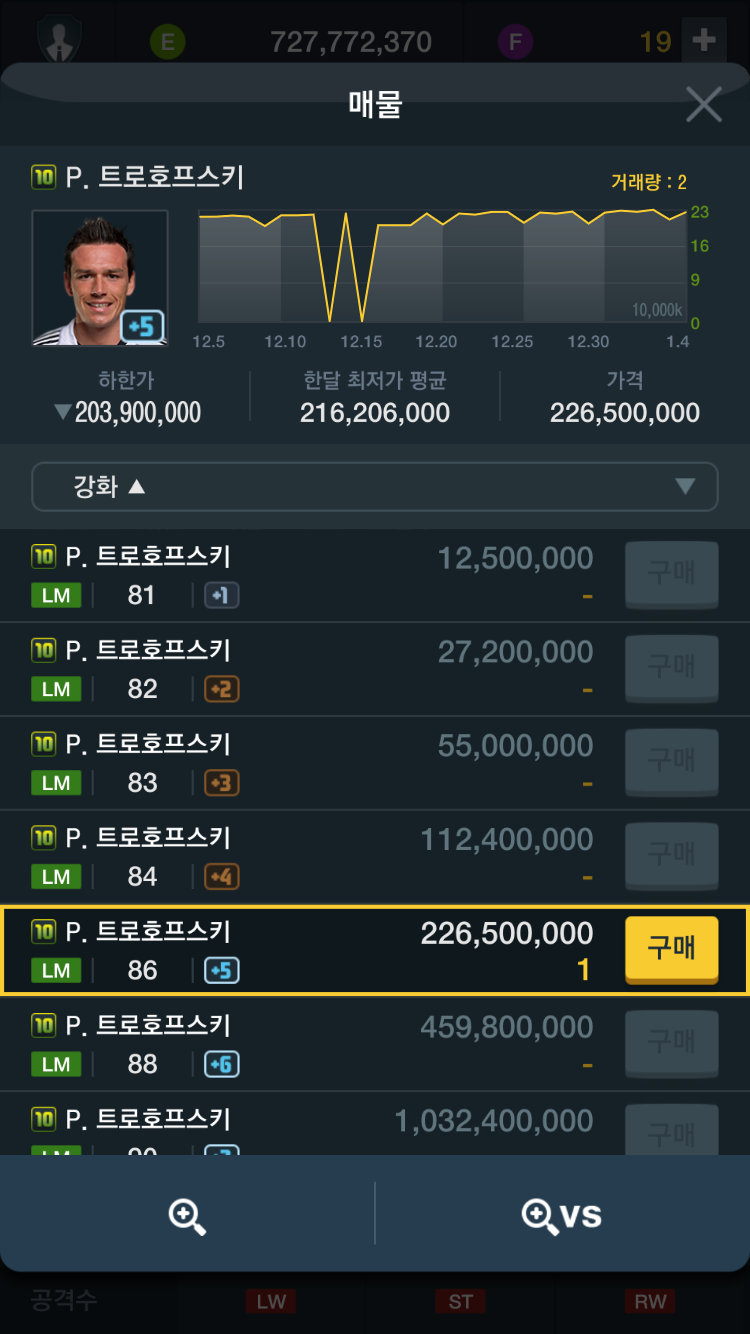Screen dimensions: 750x1334
Task: Tap 구매 for the +5 listing
Action: [671, 949]
